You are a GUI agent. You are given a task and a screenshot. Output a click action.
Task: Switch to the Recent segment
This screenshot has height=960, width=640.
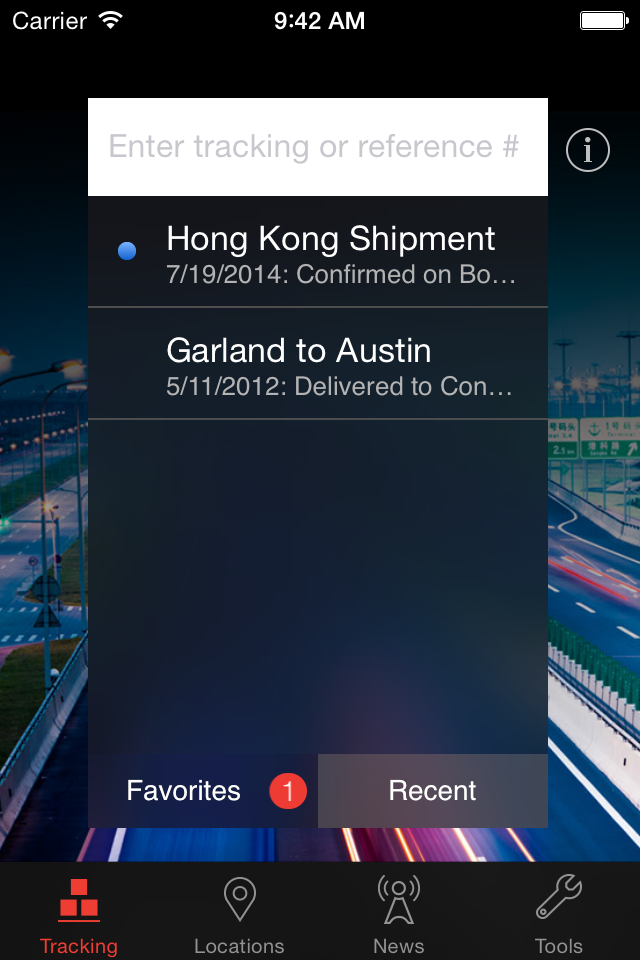pos(432,791)
